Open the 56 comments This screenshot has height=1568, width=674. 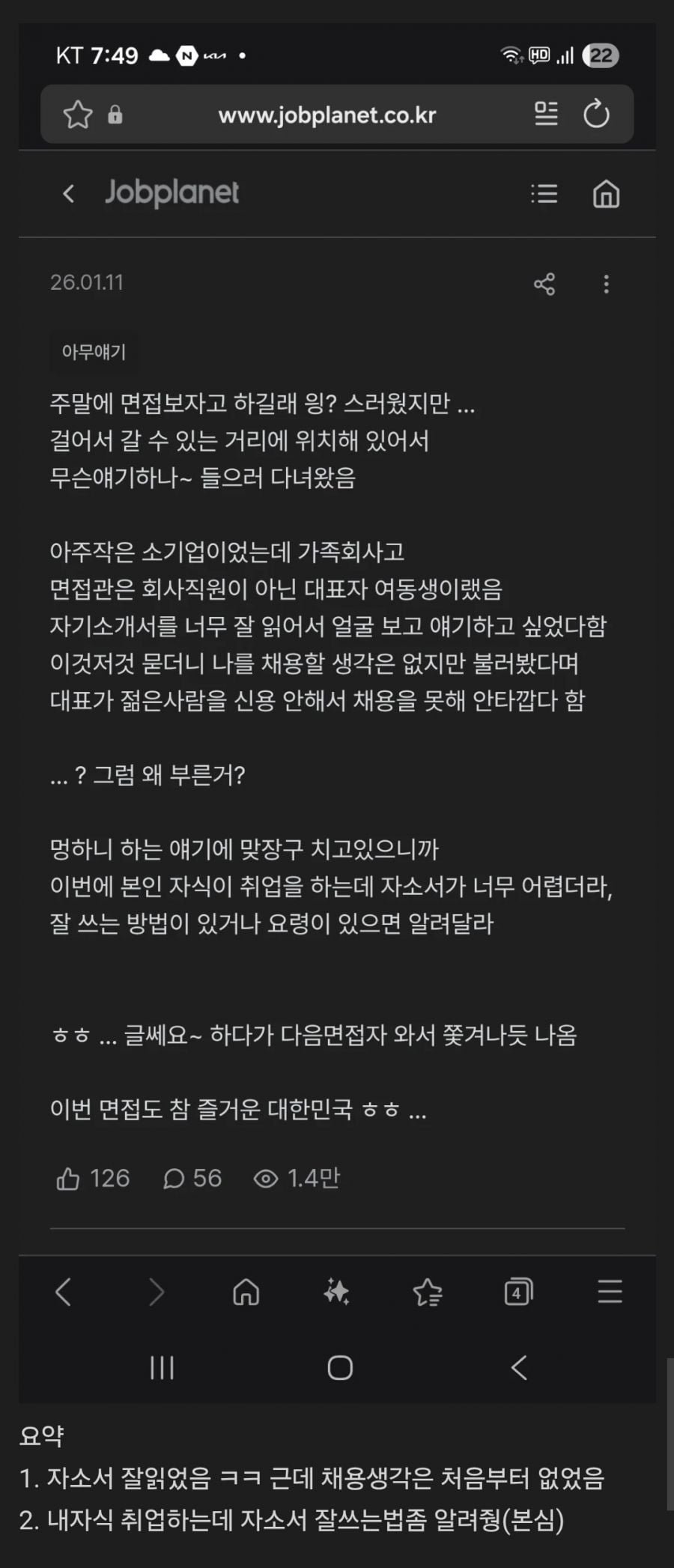pyautogui.click(x=192, y=1179)
